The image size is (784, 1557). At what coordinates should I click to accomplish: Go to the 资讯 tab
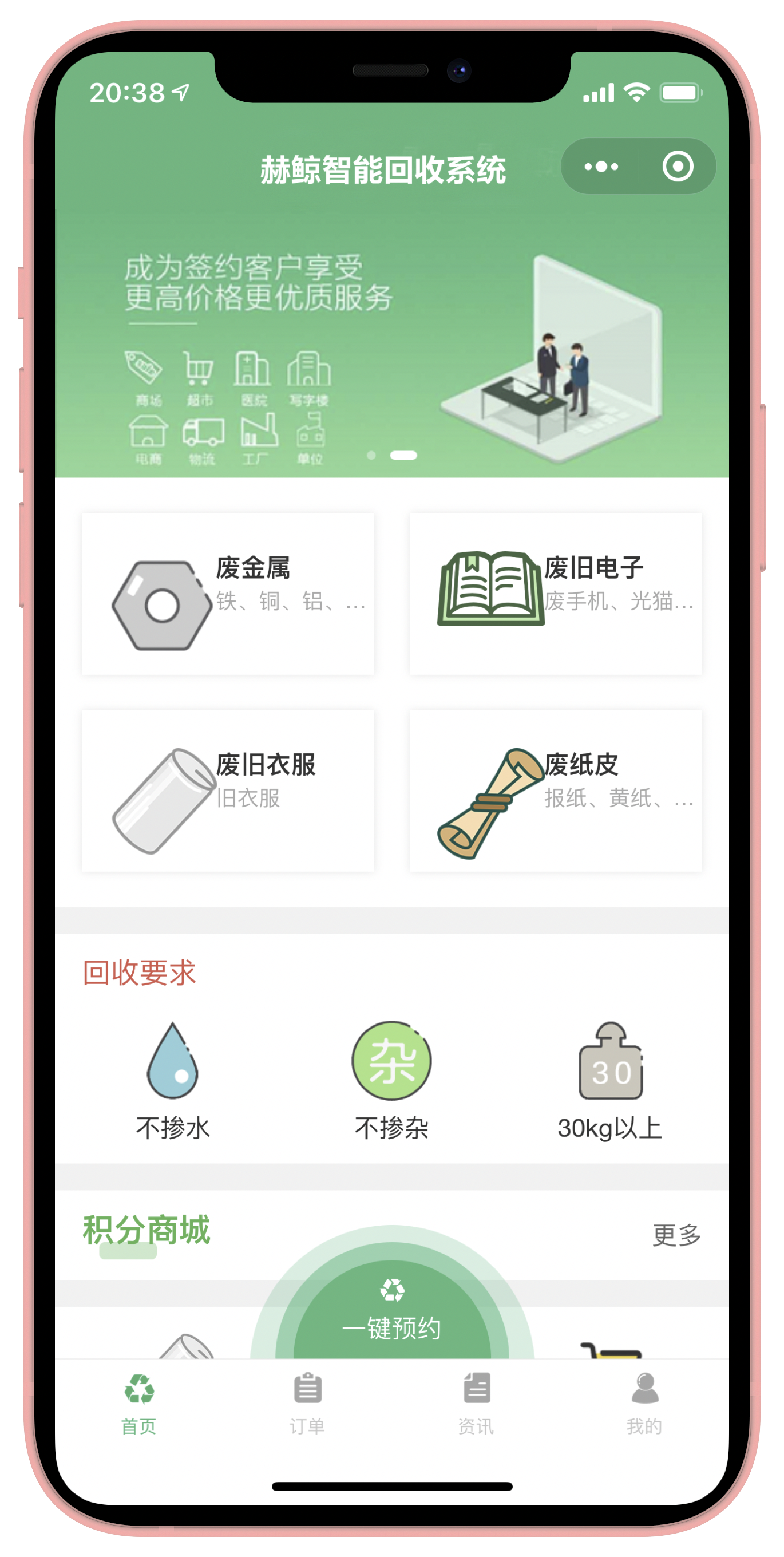476,1404
